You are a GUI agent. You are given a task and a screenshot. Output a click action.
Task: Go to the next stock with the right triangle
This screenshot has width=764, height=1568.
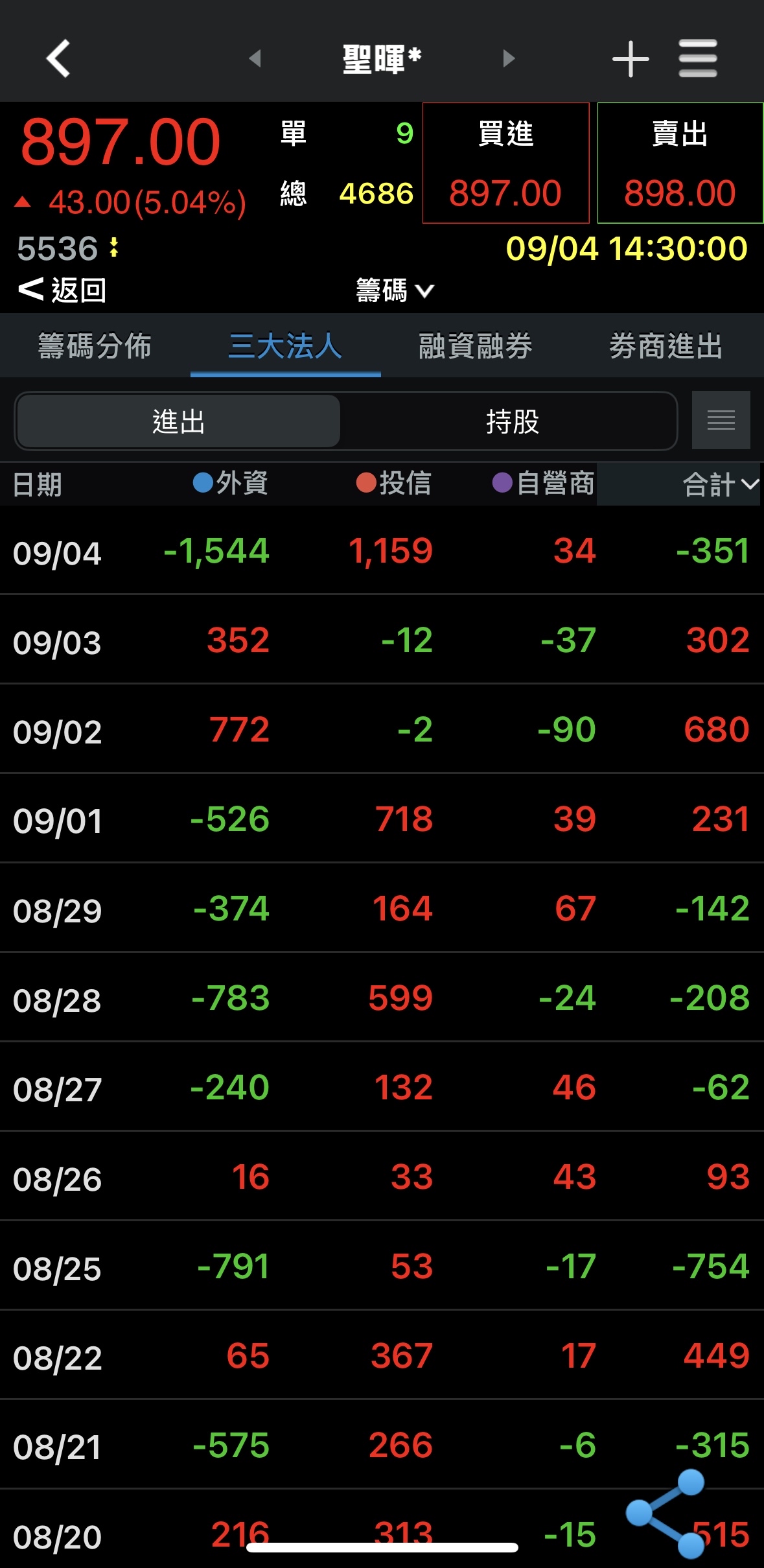(x=509, y=58)
